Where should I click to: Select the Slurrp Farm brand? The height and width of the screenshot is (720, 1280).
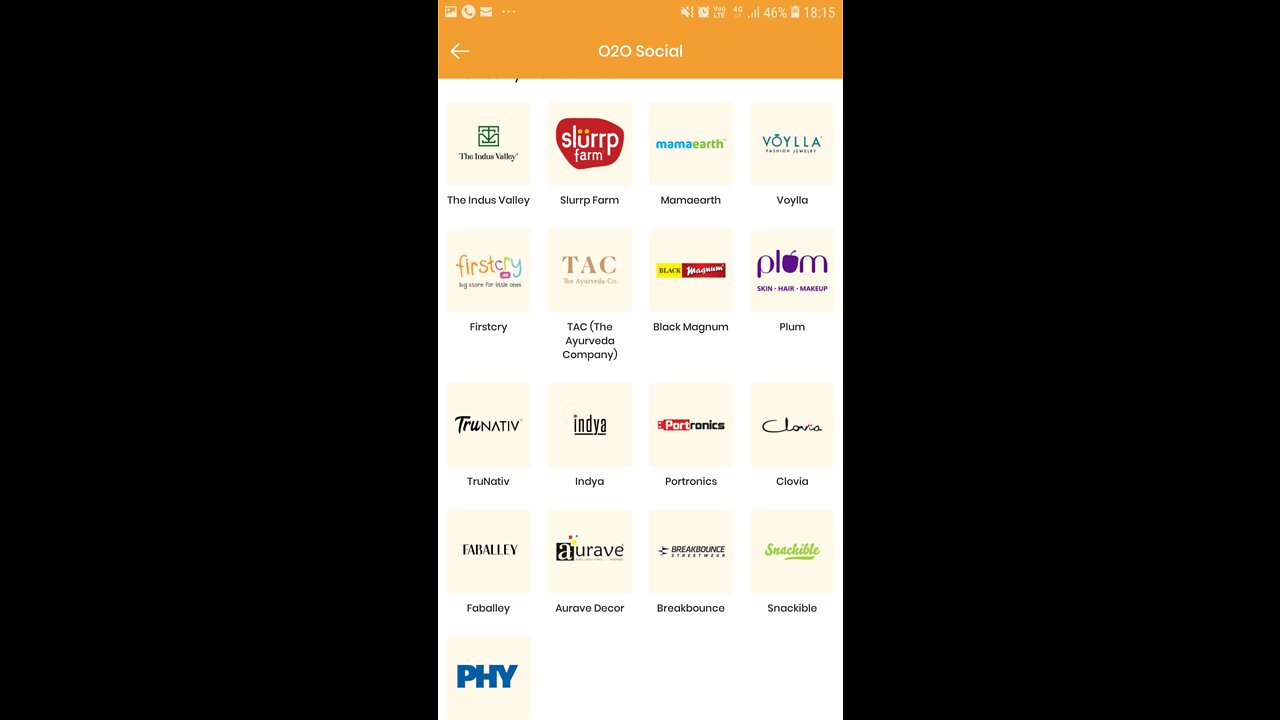pyautogui.click(x=589, y=144)
